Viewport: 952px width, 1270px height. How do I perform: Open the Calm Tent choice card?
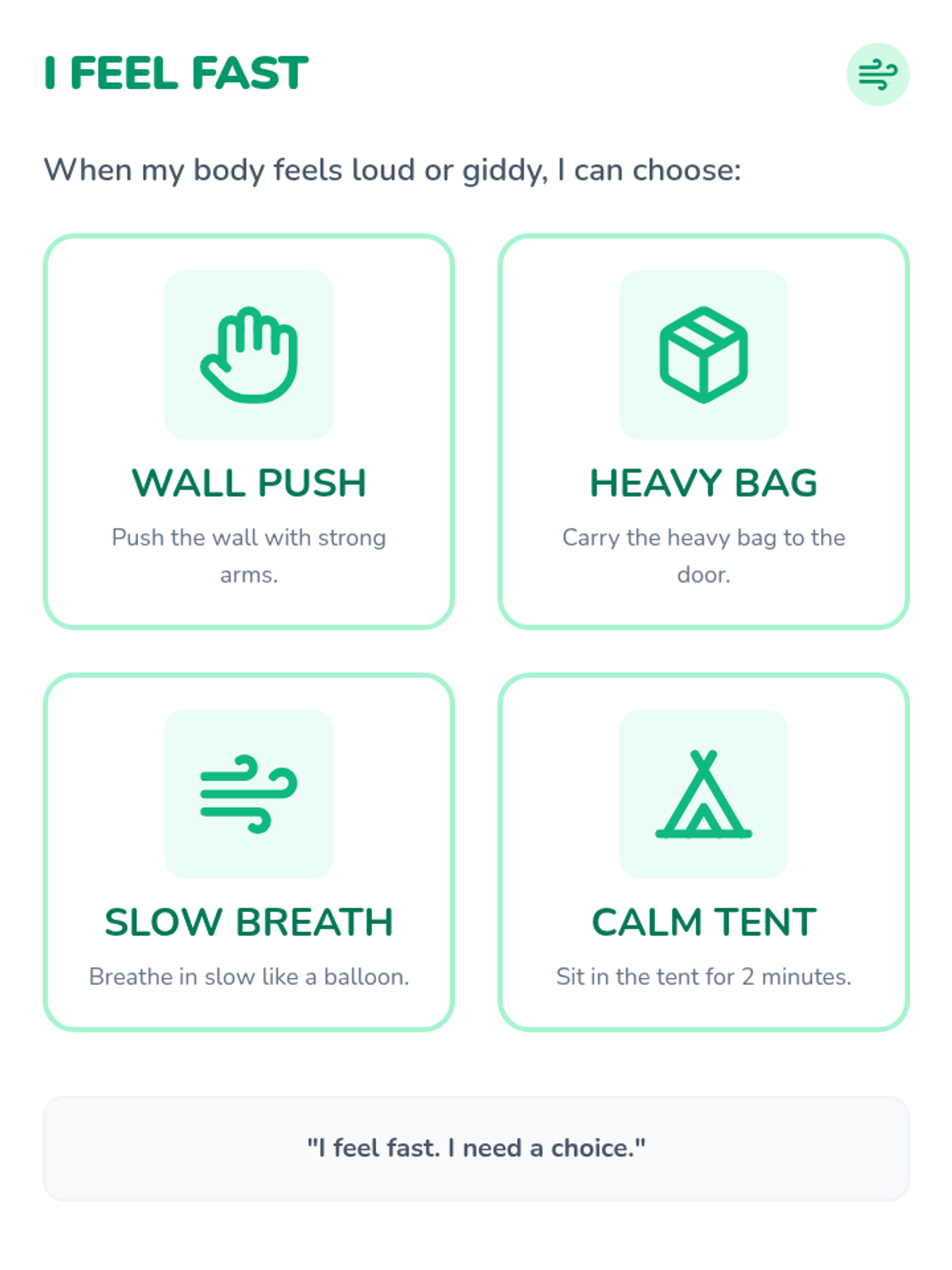click(704, 852)
